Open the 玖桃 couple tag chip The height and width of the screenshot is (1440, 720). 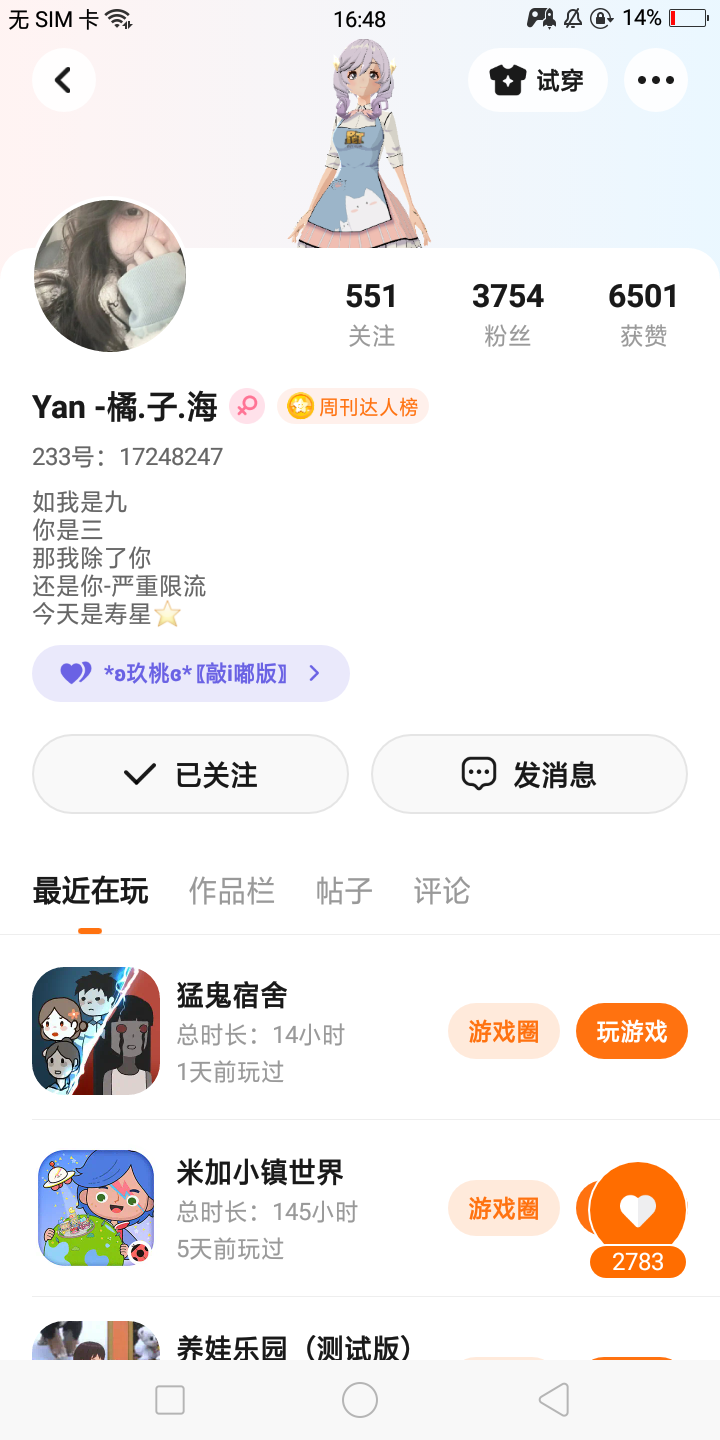click(x=191, y=673)
